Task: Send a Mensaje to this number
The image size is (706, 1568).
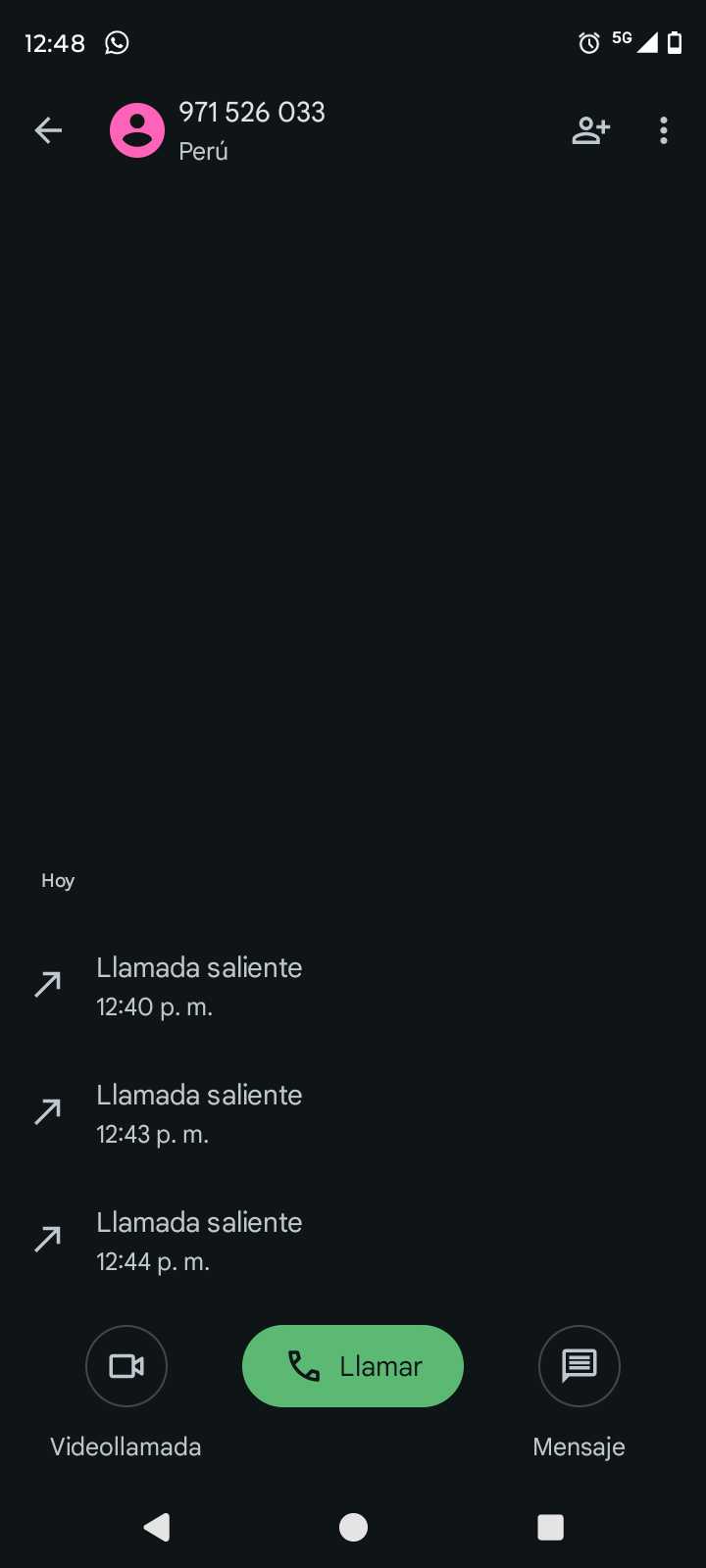Action: pos(579,1366)
